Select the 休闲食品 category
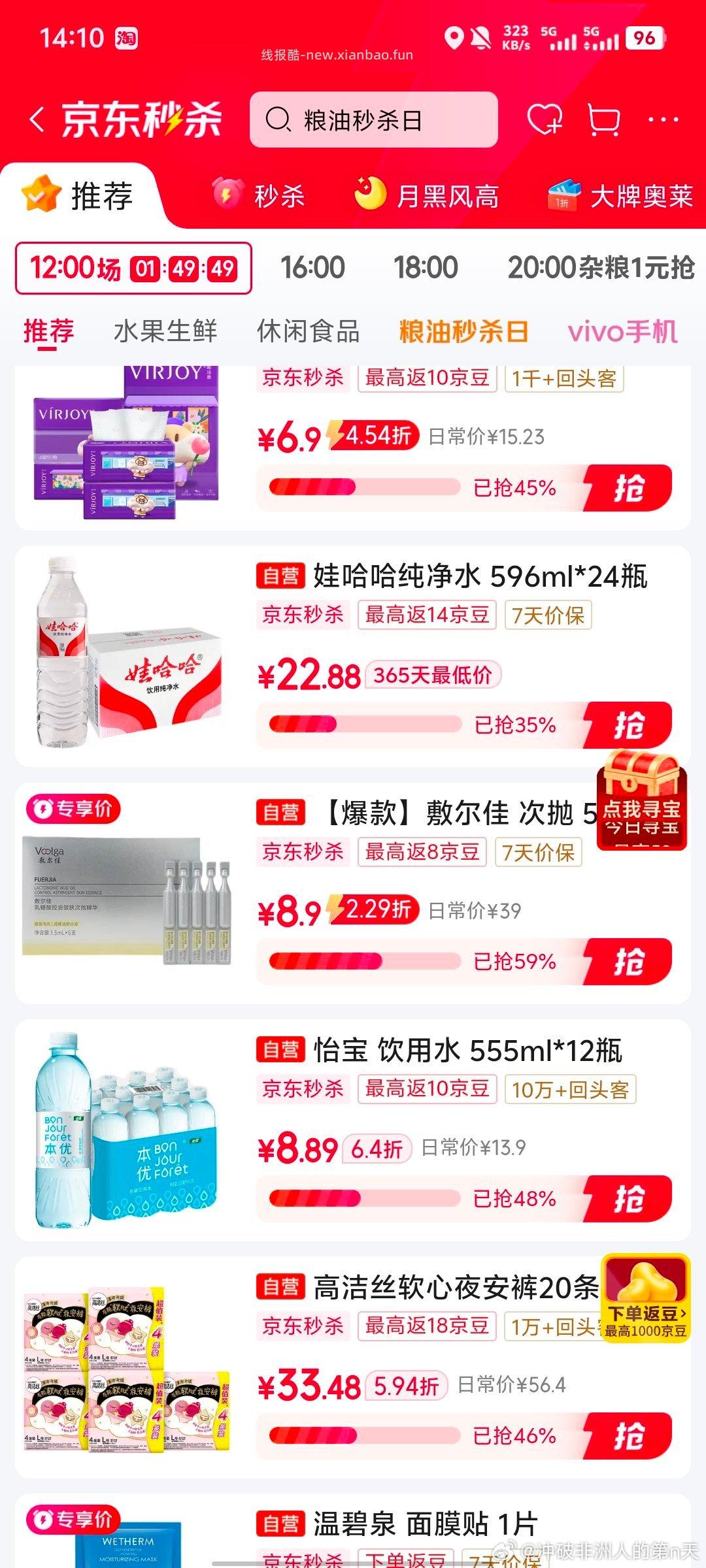 (308, 332)
